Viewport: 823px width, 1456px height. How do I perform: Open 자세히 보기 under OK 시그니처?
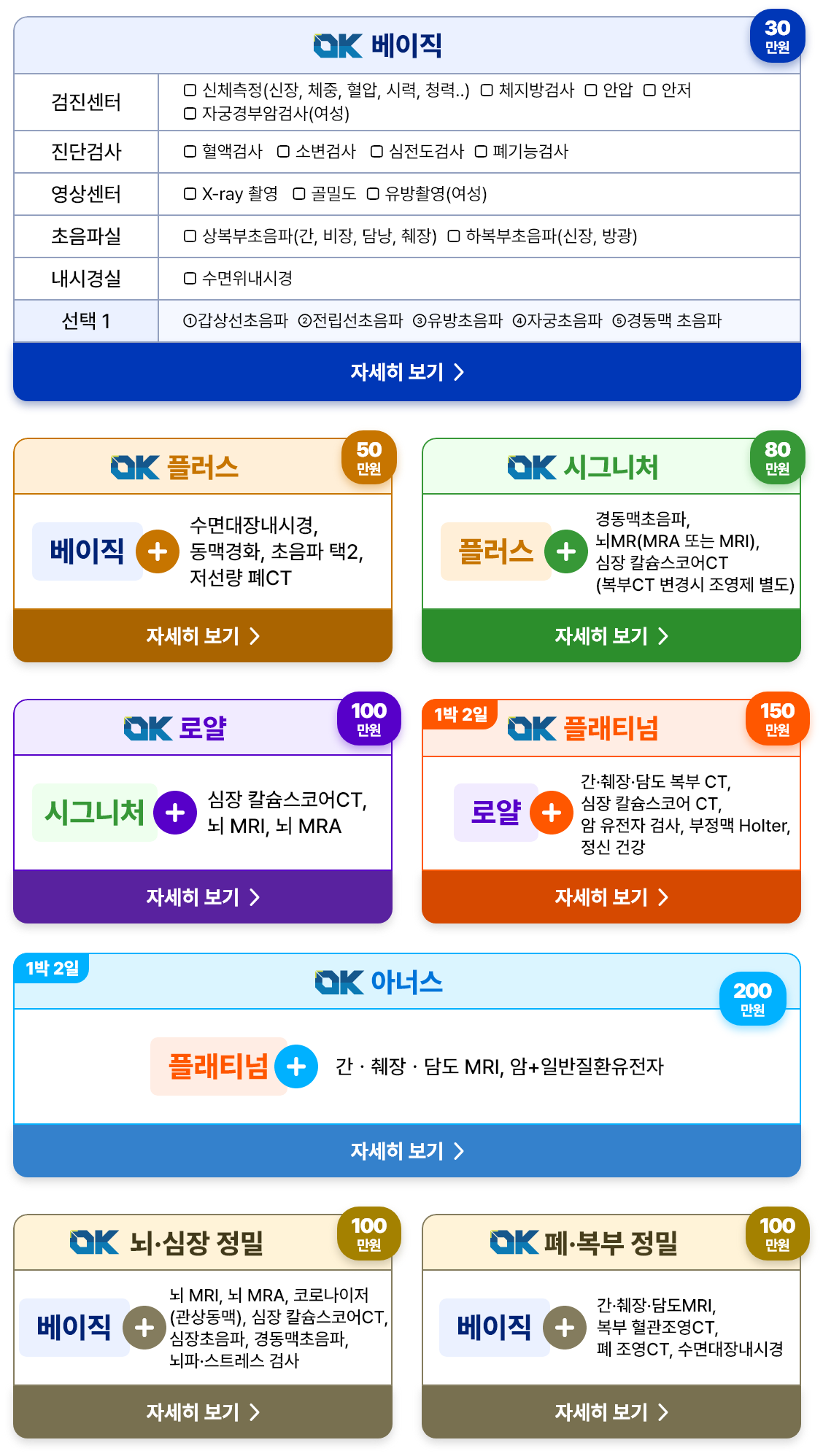click(x=611, y=636)
